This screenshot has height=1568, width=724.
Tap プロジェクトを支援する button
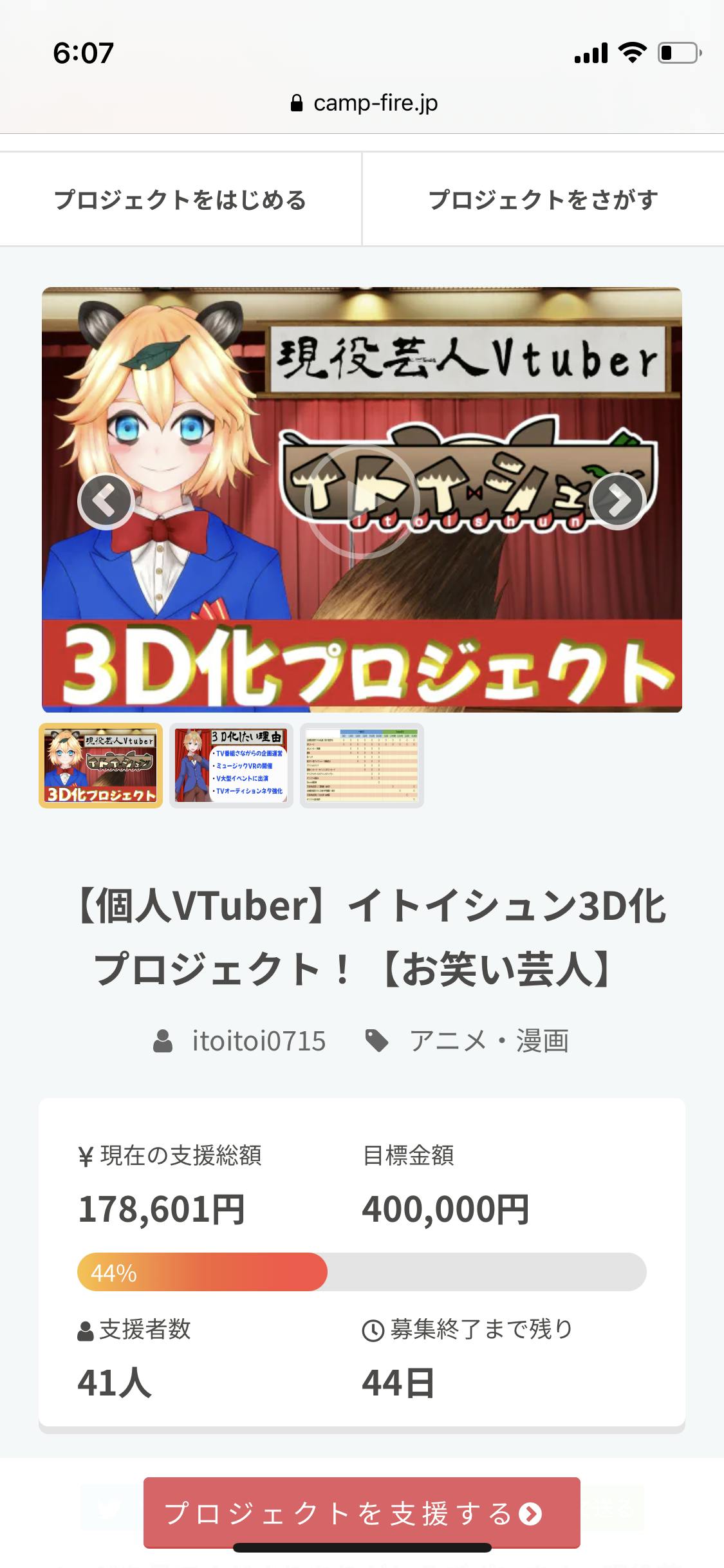pos(362,1513)
